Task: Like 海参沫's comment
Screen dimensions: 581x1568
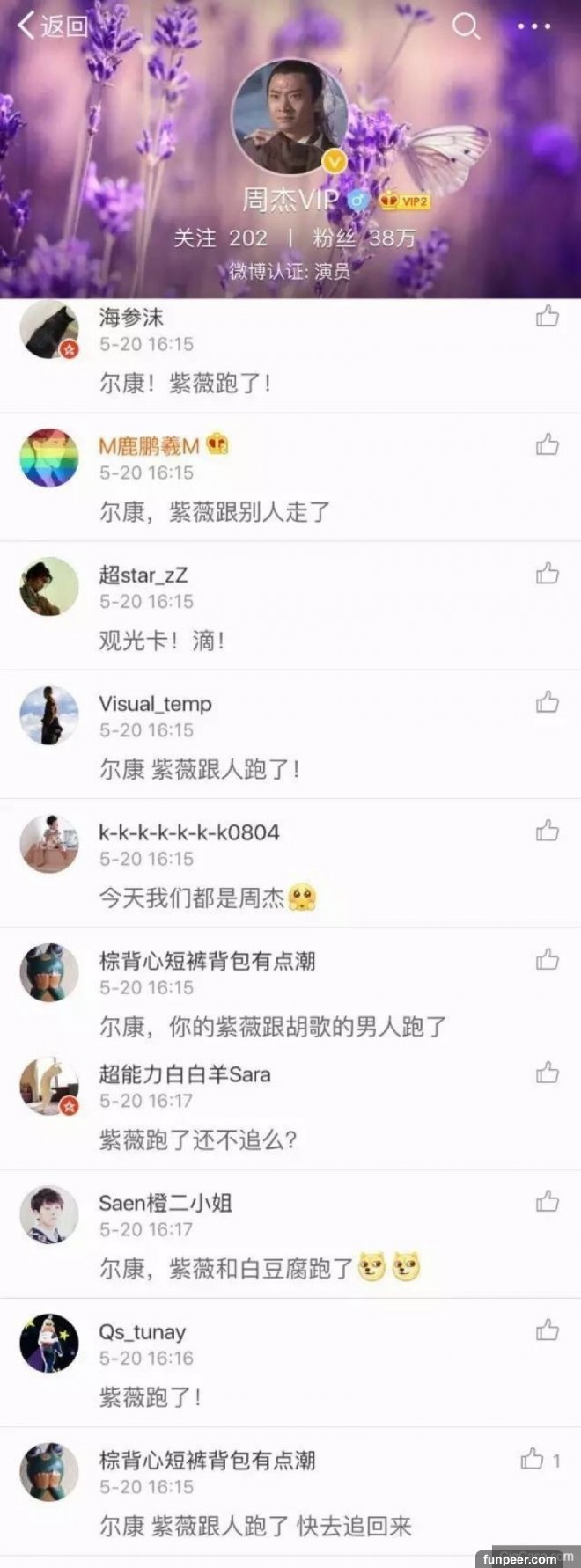Action: pos(548,317)
